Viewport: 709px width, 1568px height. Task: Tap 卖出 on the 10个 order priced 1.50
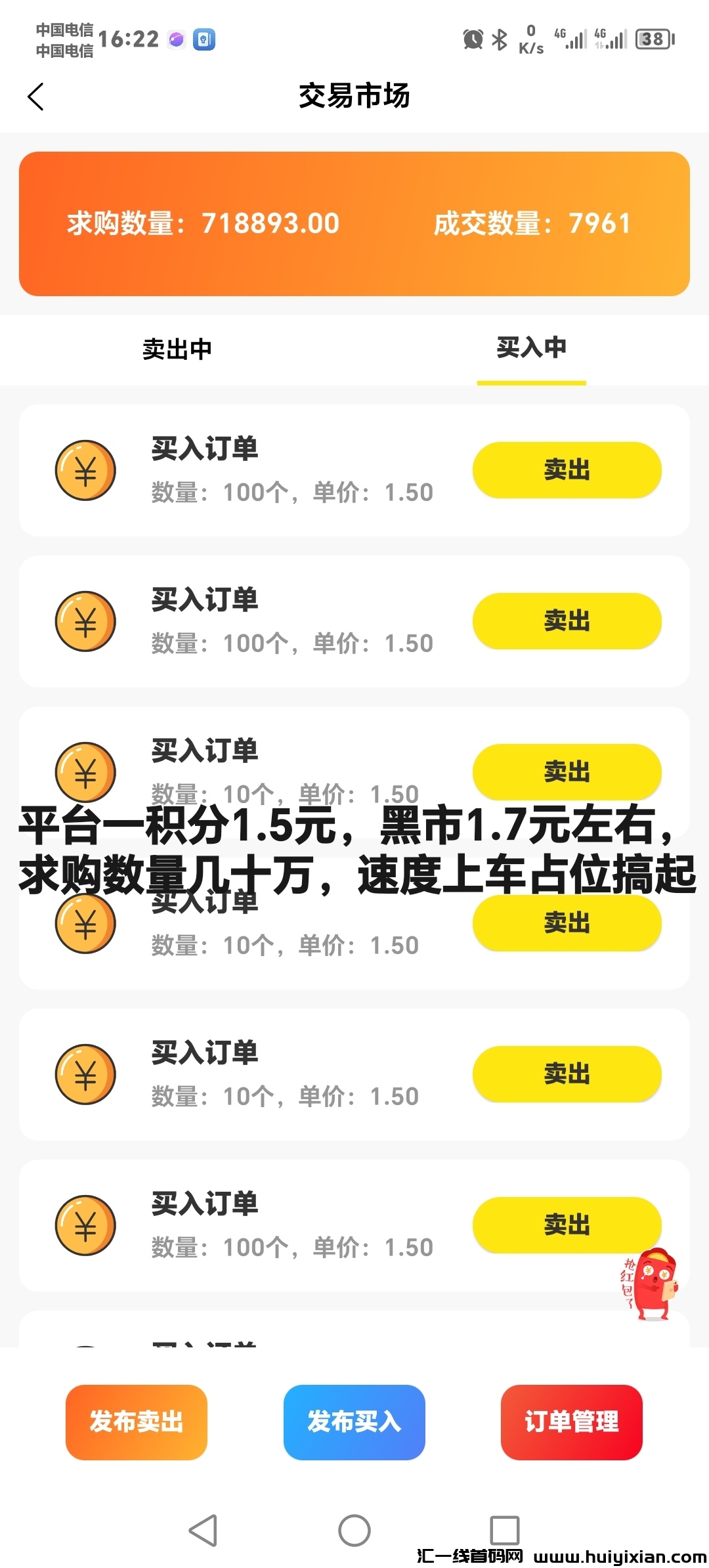click(567, 772)
